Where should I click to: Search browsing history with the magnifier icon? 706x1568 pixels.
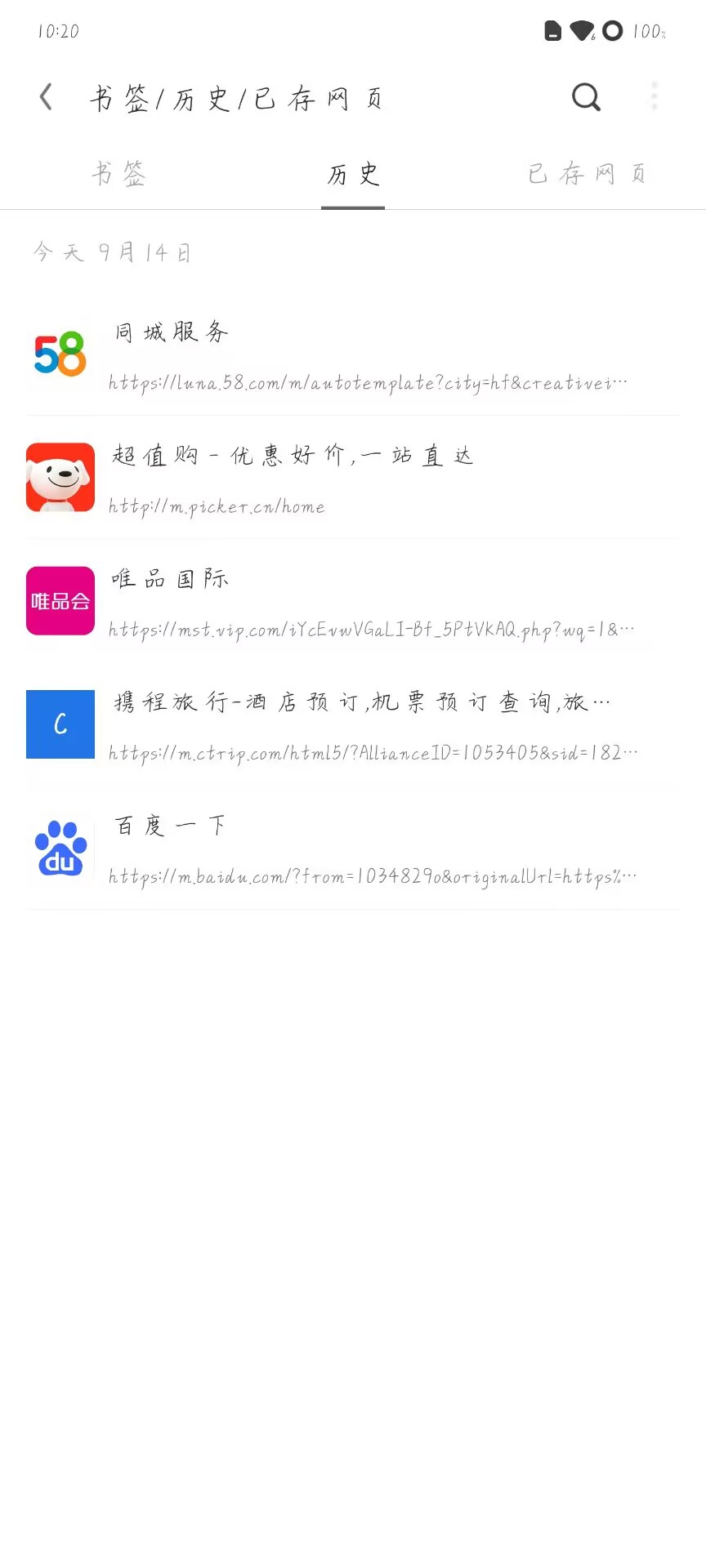pyautogui.click(x=586, y=97)
